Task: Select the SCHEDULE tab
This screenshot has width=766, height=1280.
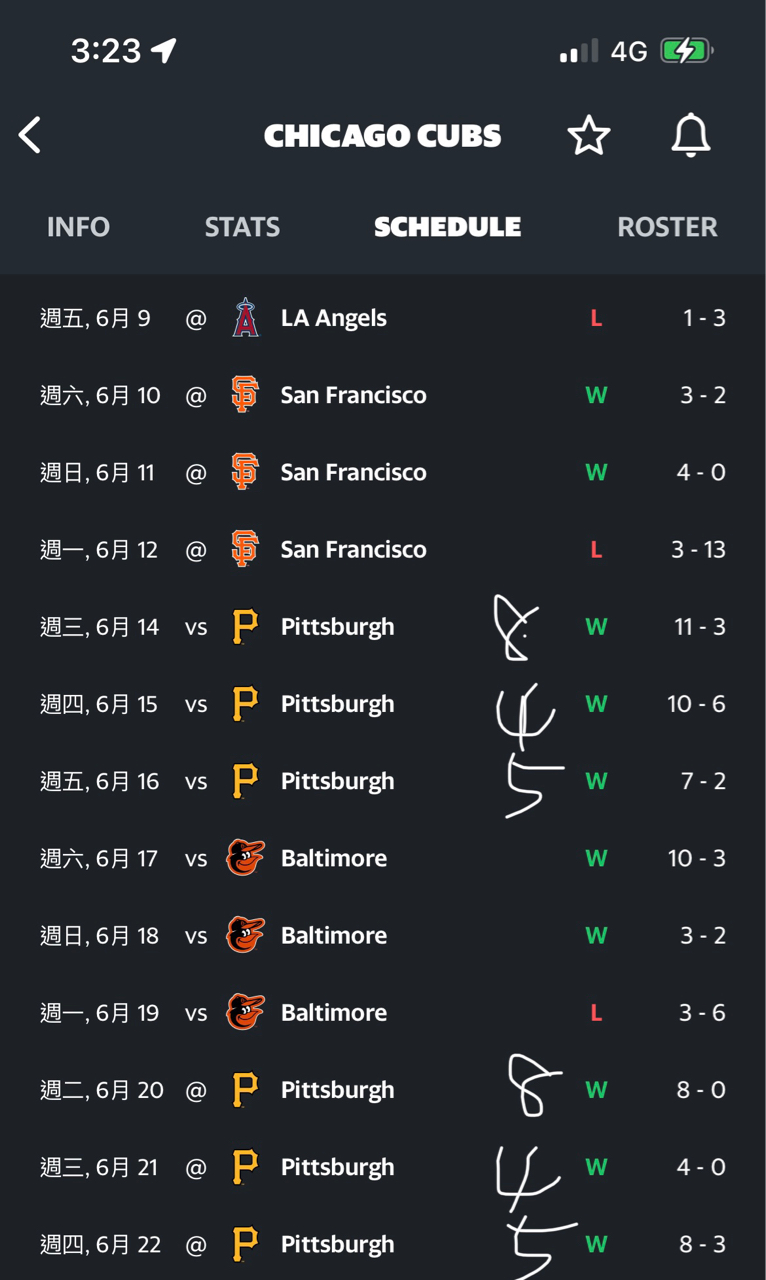Action: click(x=447, y=227)
